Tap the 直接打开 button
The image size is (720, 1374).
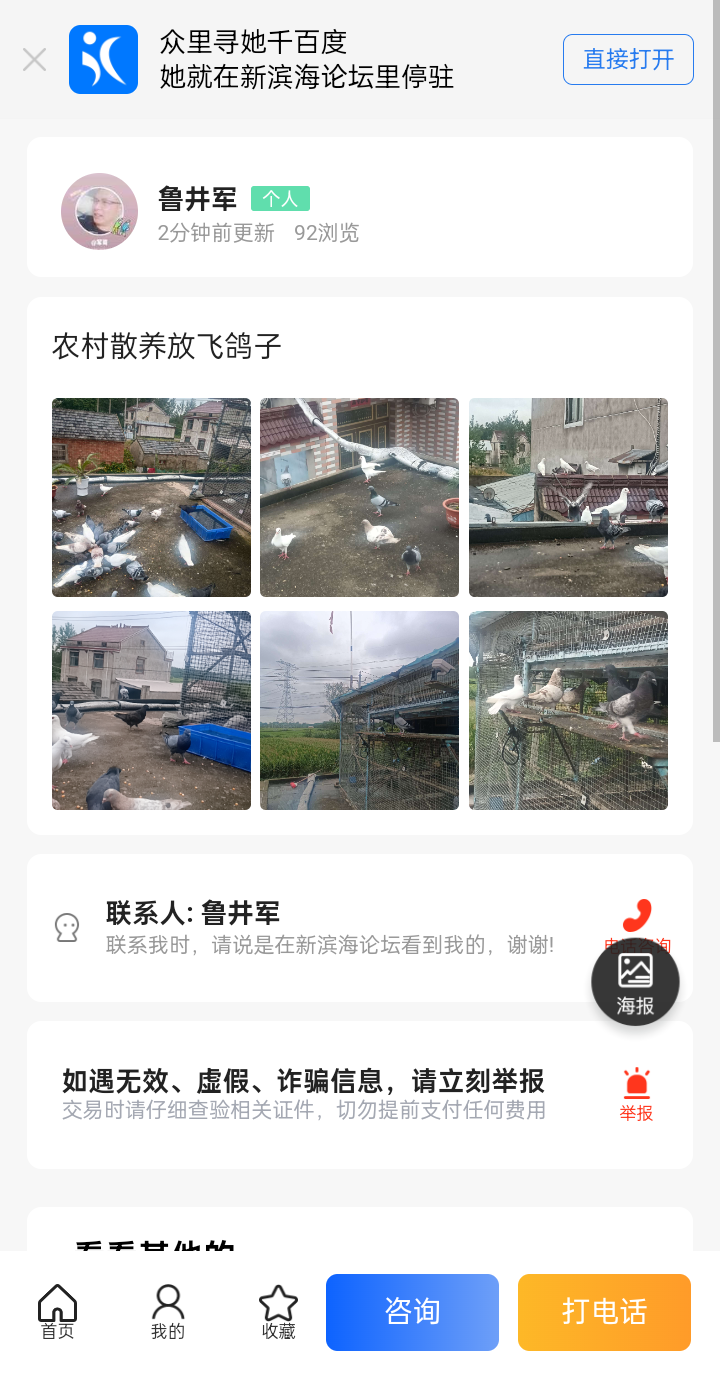click(628, 59)
